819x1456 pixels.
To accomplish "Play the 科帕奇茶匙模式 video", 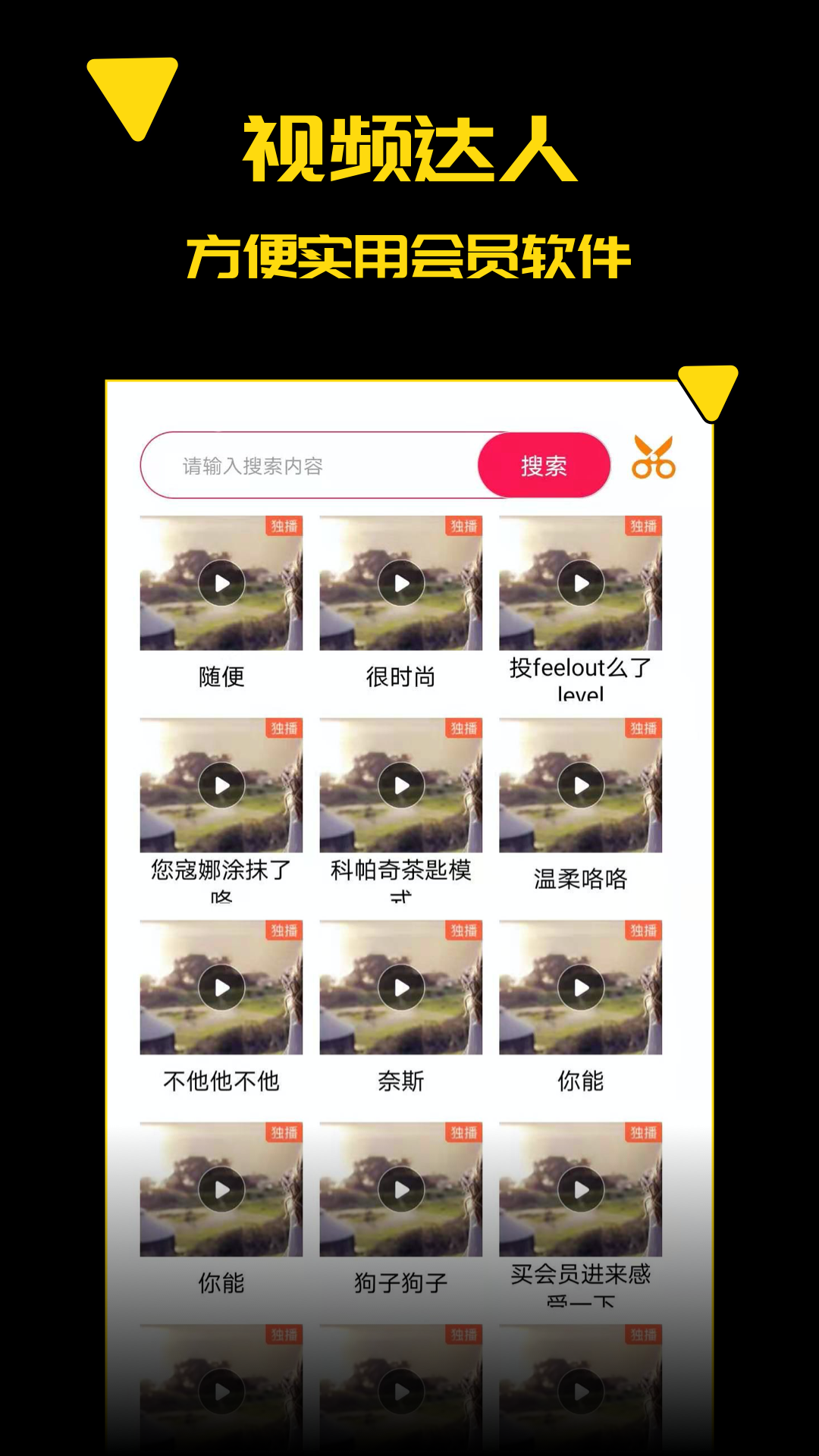I will [x=400, y=786].
